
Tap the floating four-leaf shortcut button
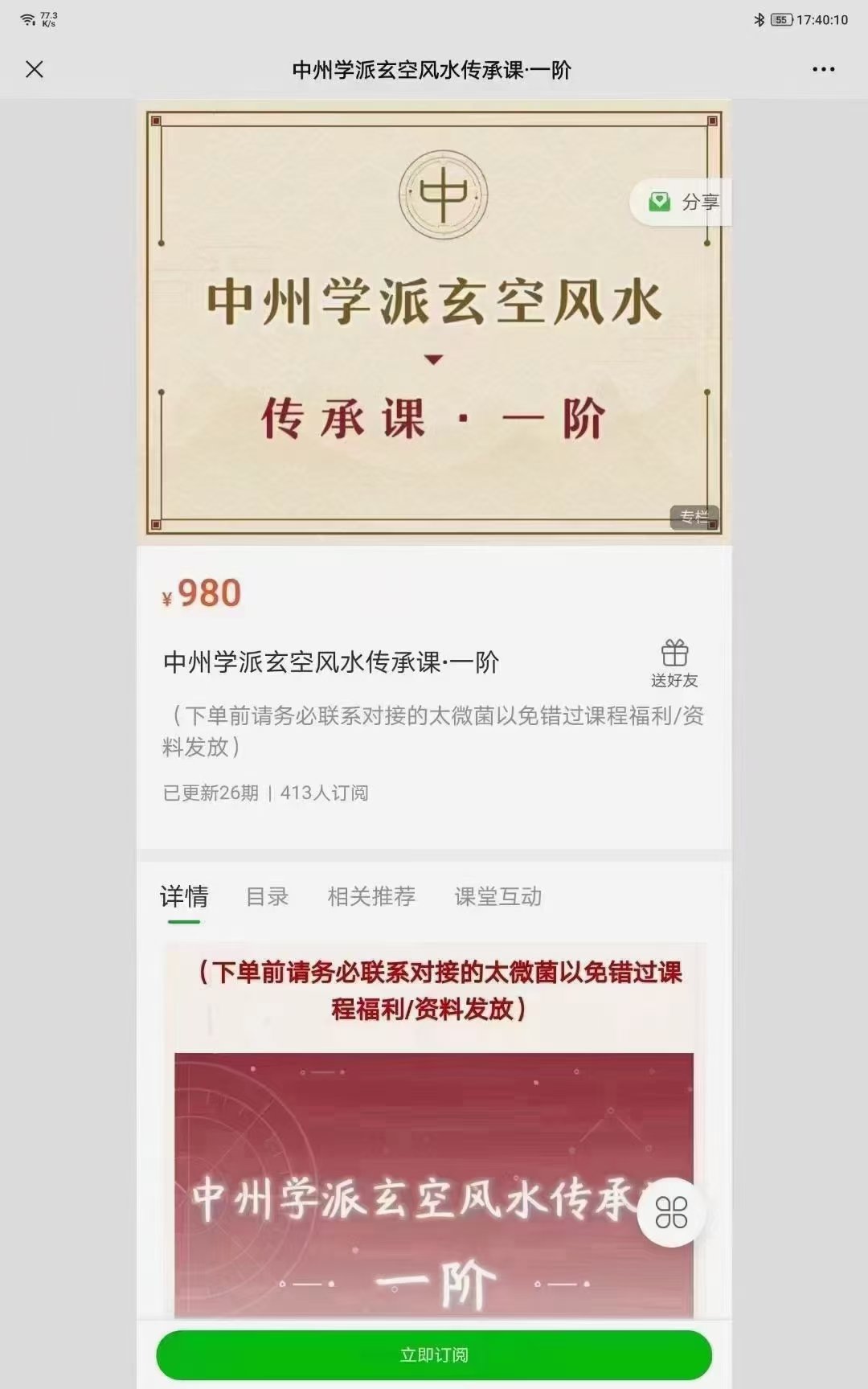pyautogui.click(x=671, y=1212)
